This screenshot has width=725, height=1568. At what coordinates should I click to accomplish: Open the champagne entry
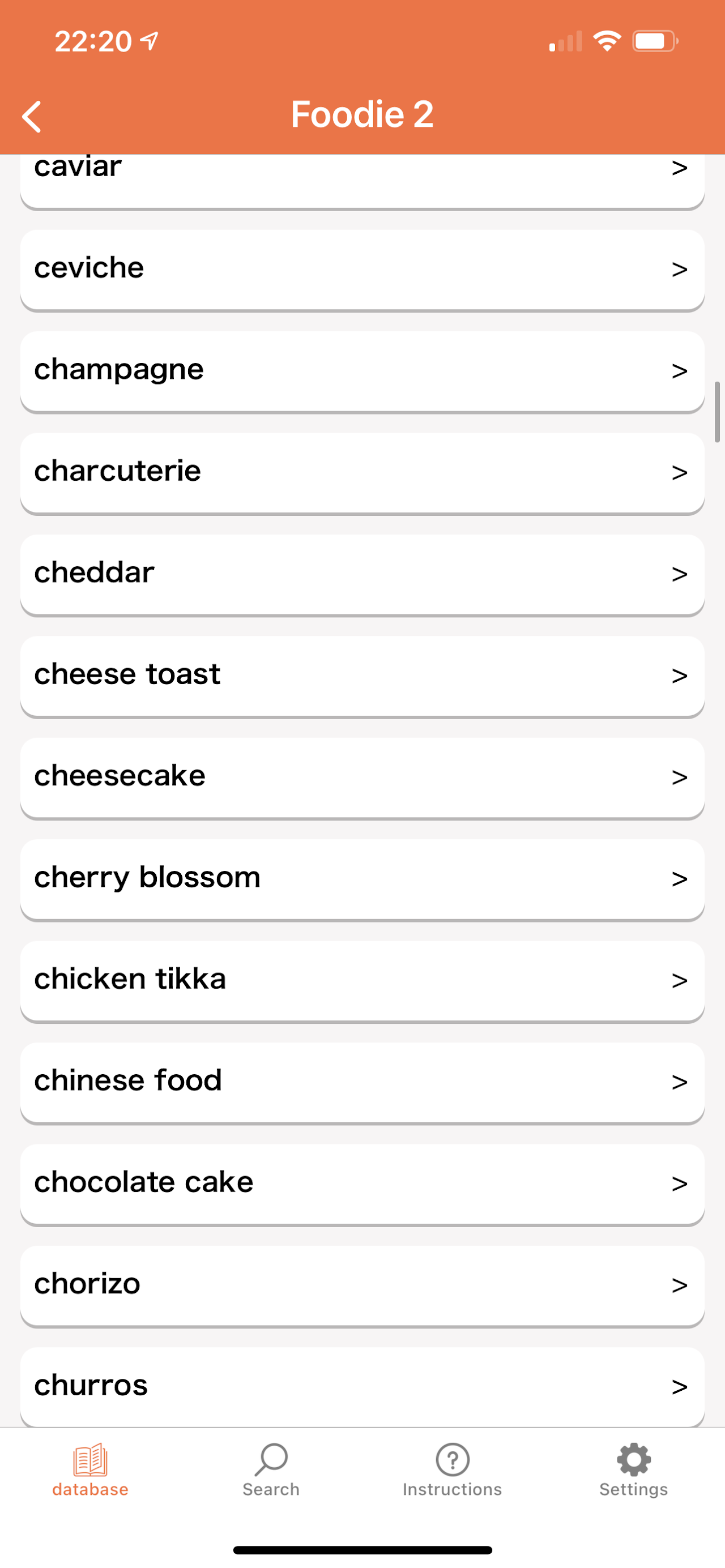(362, 371)
